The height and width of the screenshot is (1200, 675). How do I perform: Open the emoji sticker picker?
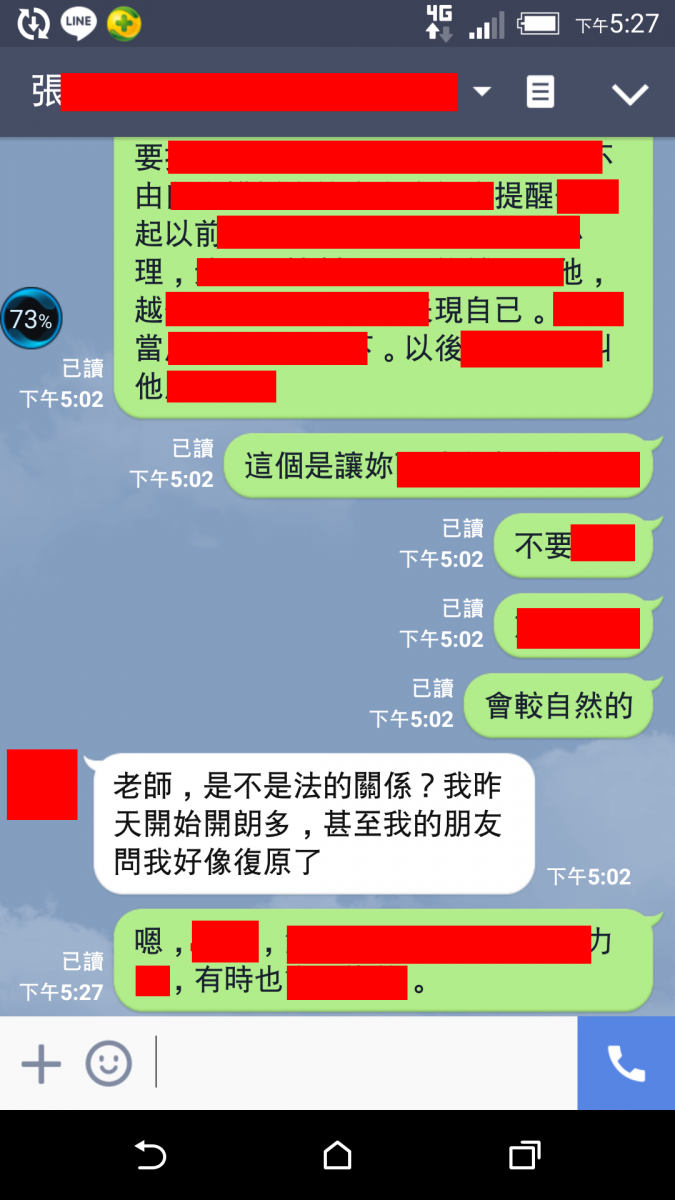pos(108,1063)
